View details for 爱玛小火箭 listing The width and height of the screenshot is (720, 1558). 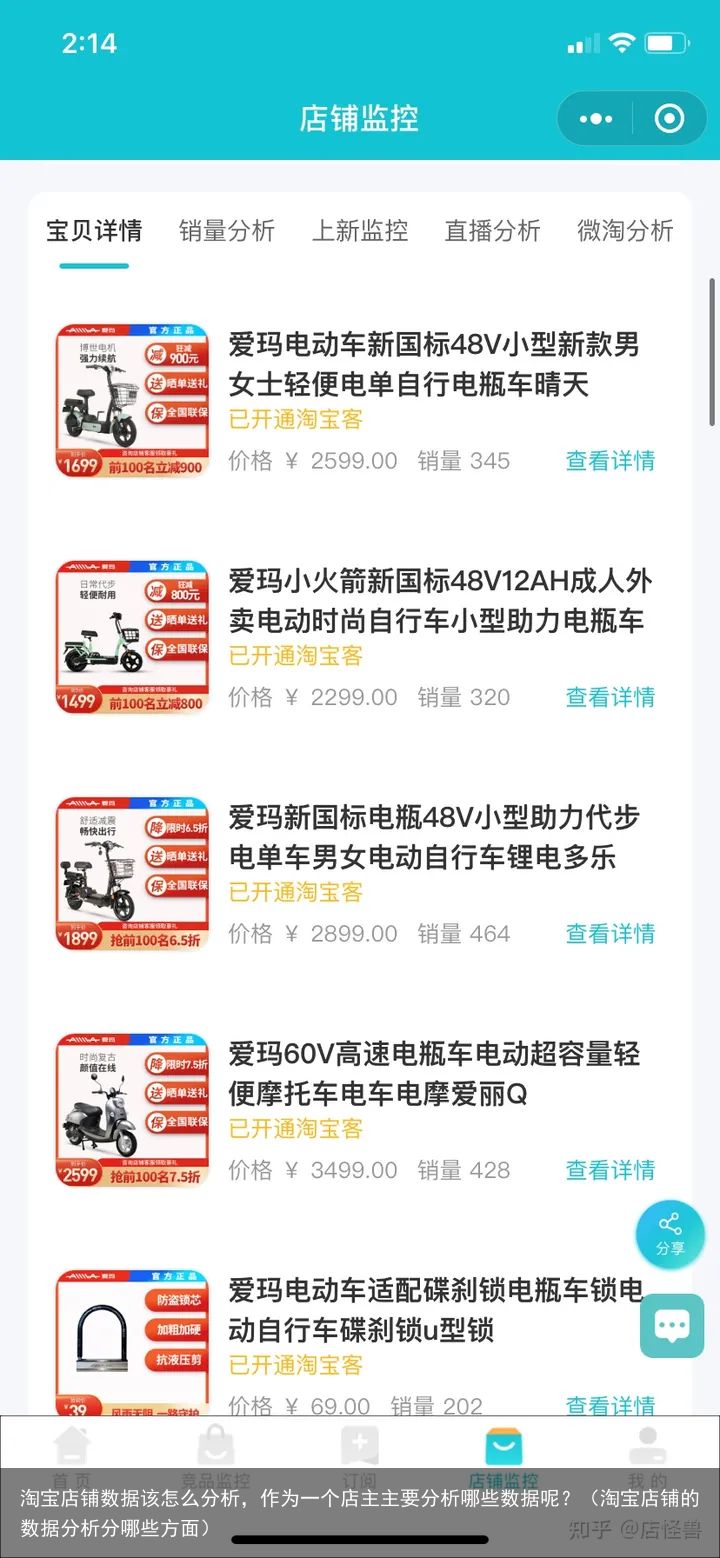[x=610, y=697]
